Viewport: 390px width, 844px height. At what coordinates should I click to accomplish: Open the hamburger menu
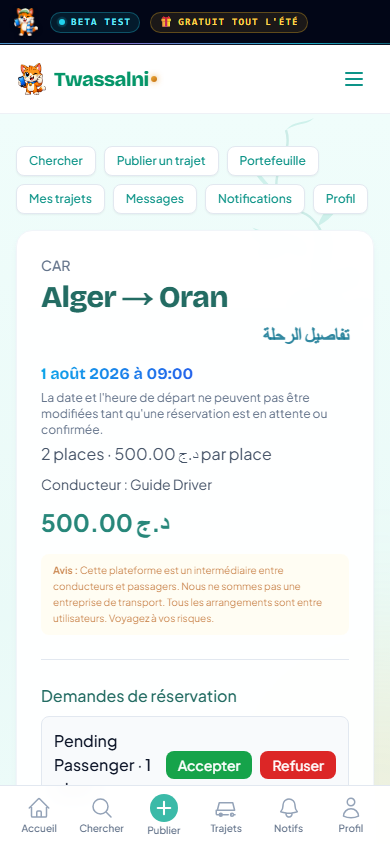tap(354, 80)
